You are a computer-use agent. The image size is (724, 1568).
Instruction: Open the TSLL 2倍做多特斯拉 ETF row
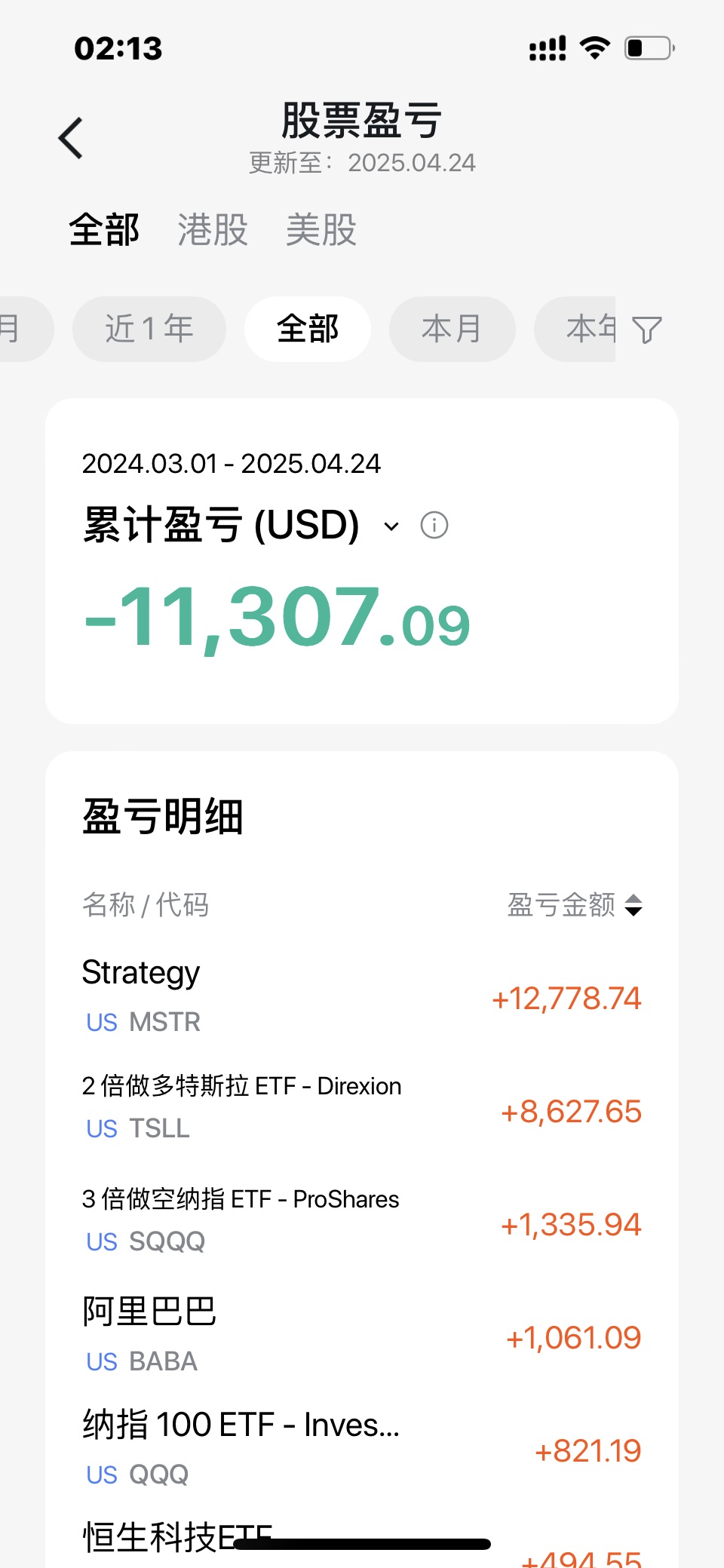click(x=362, y=1109)
